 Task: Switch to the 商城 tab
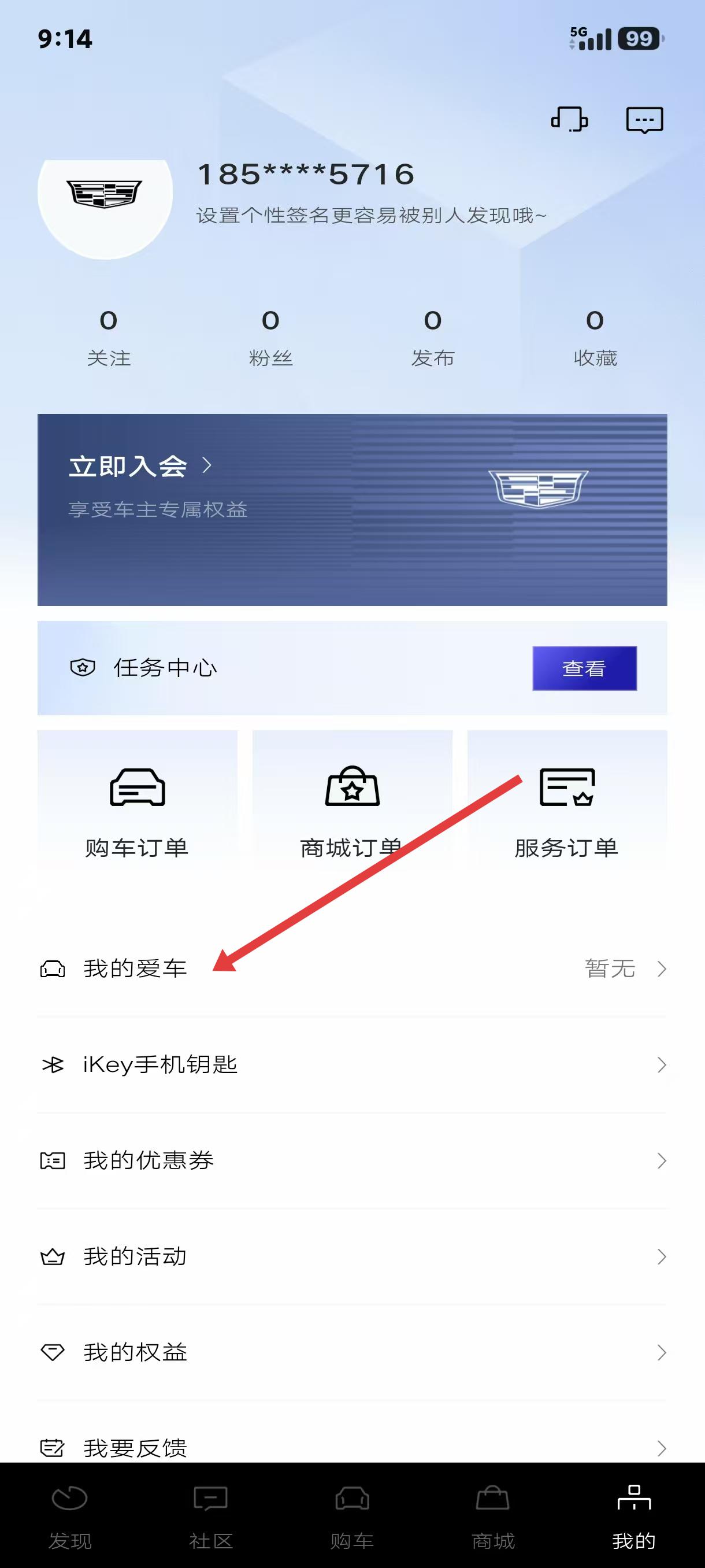(493, 1515)
